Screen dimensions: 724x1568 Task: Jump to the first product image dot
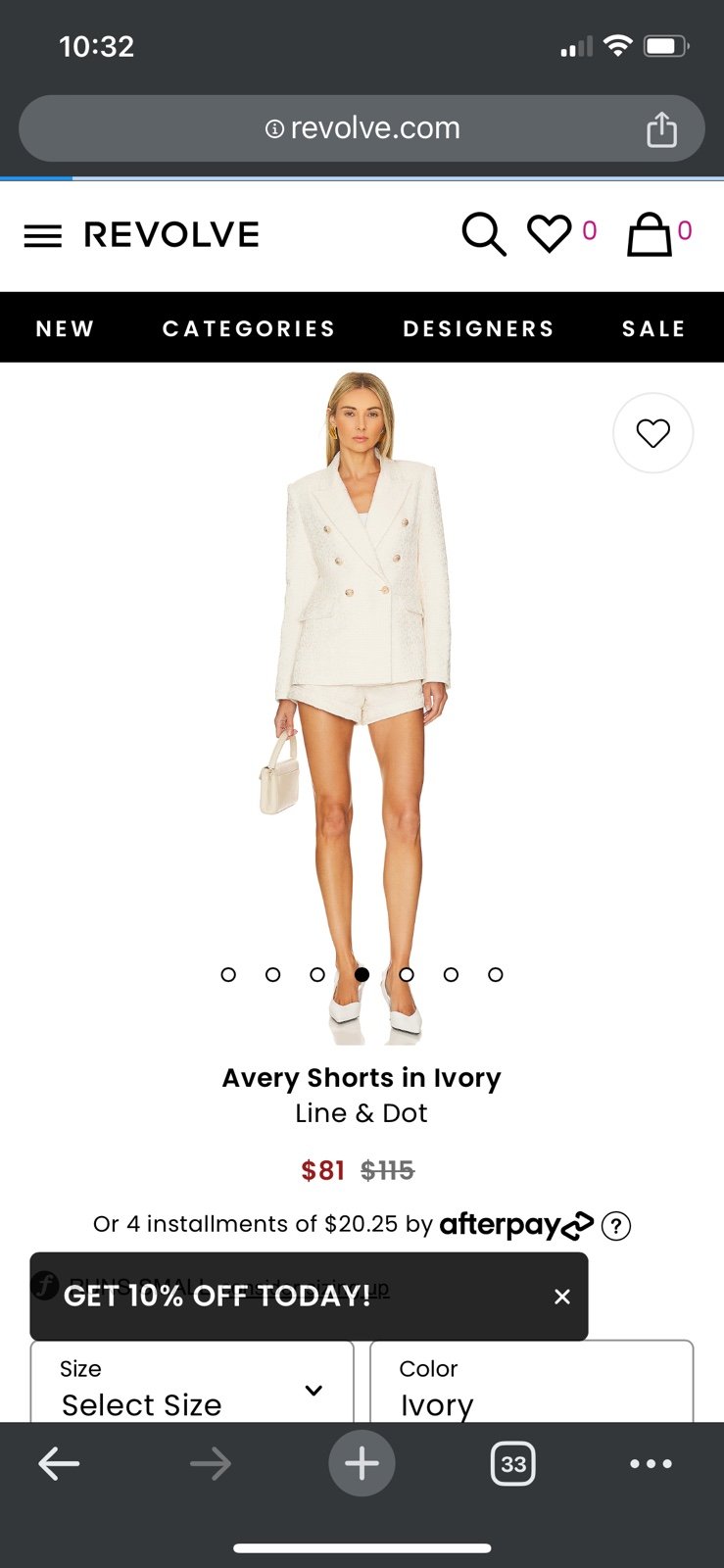click(x=228, y=974)
